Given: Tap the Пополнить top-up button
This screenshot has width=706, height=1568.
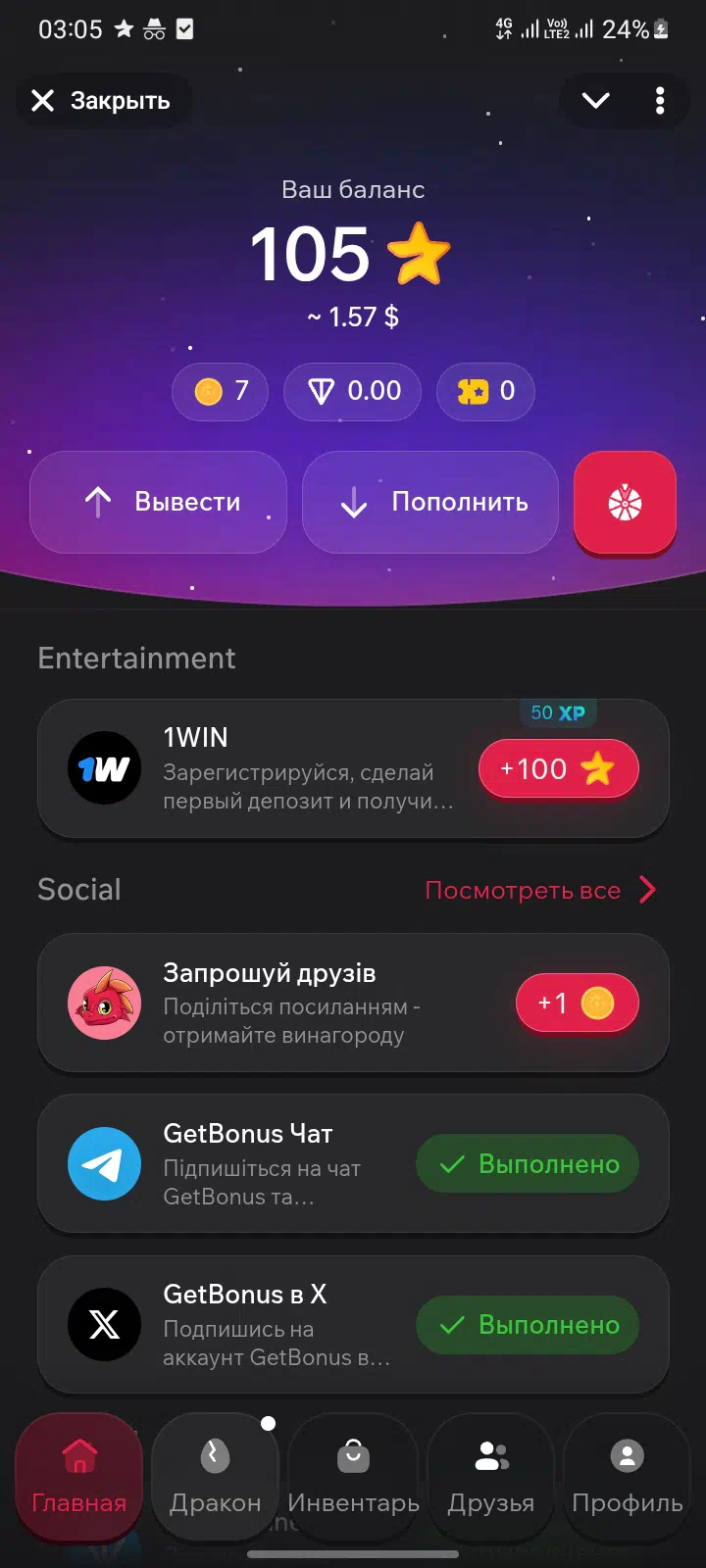Looking at the screenshot, I should click(x=431, y=502).
